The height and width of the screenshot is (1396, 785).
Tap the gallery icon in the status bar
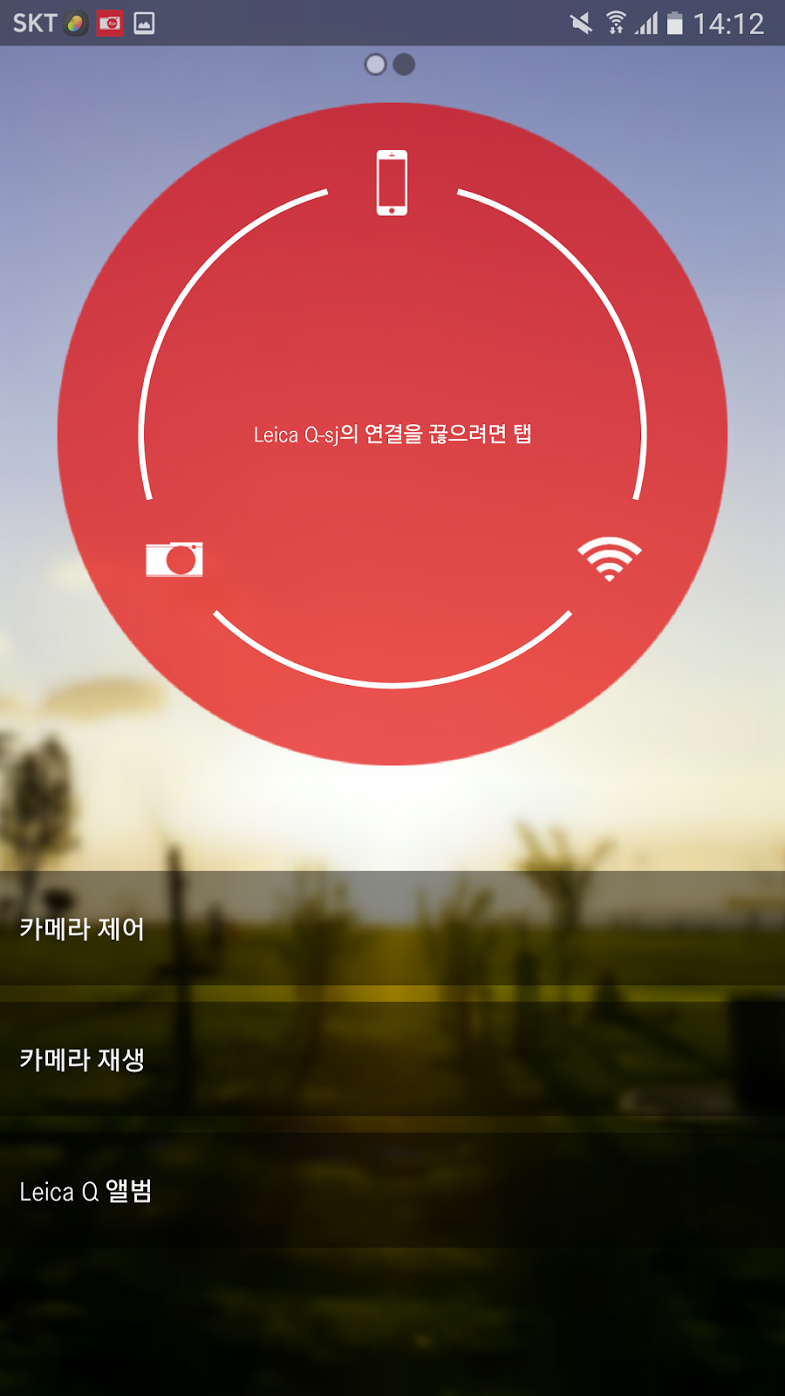coord(146,21)
